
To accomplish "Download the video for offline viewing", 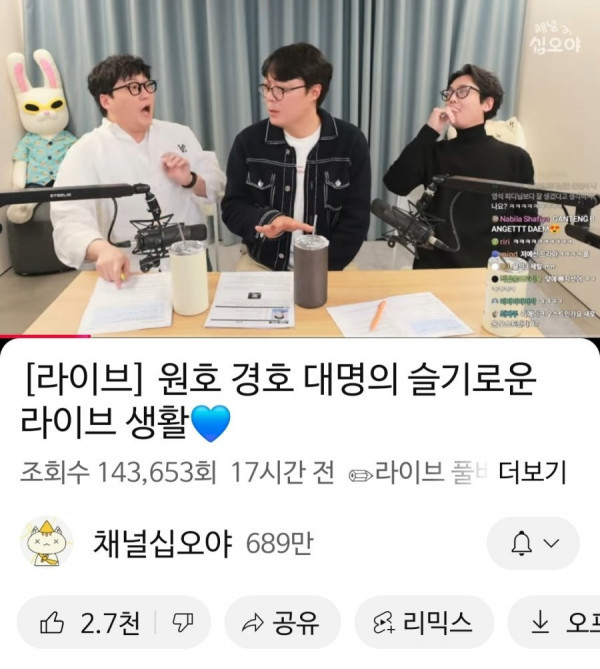I will point(560,623).
